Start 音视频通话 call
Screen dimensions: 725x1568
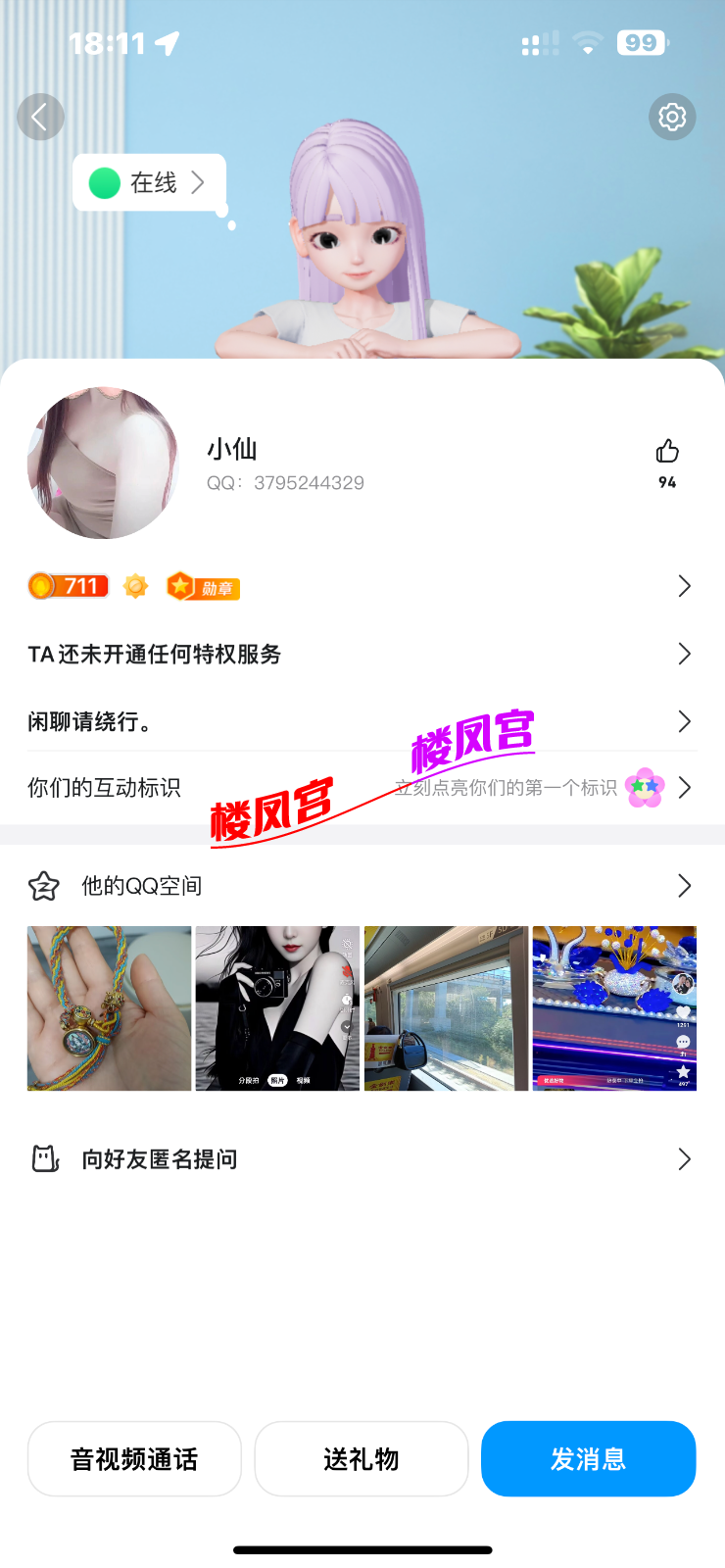(x=134, y=1458)
